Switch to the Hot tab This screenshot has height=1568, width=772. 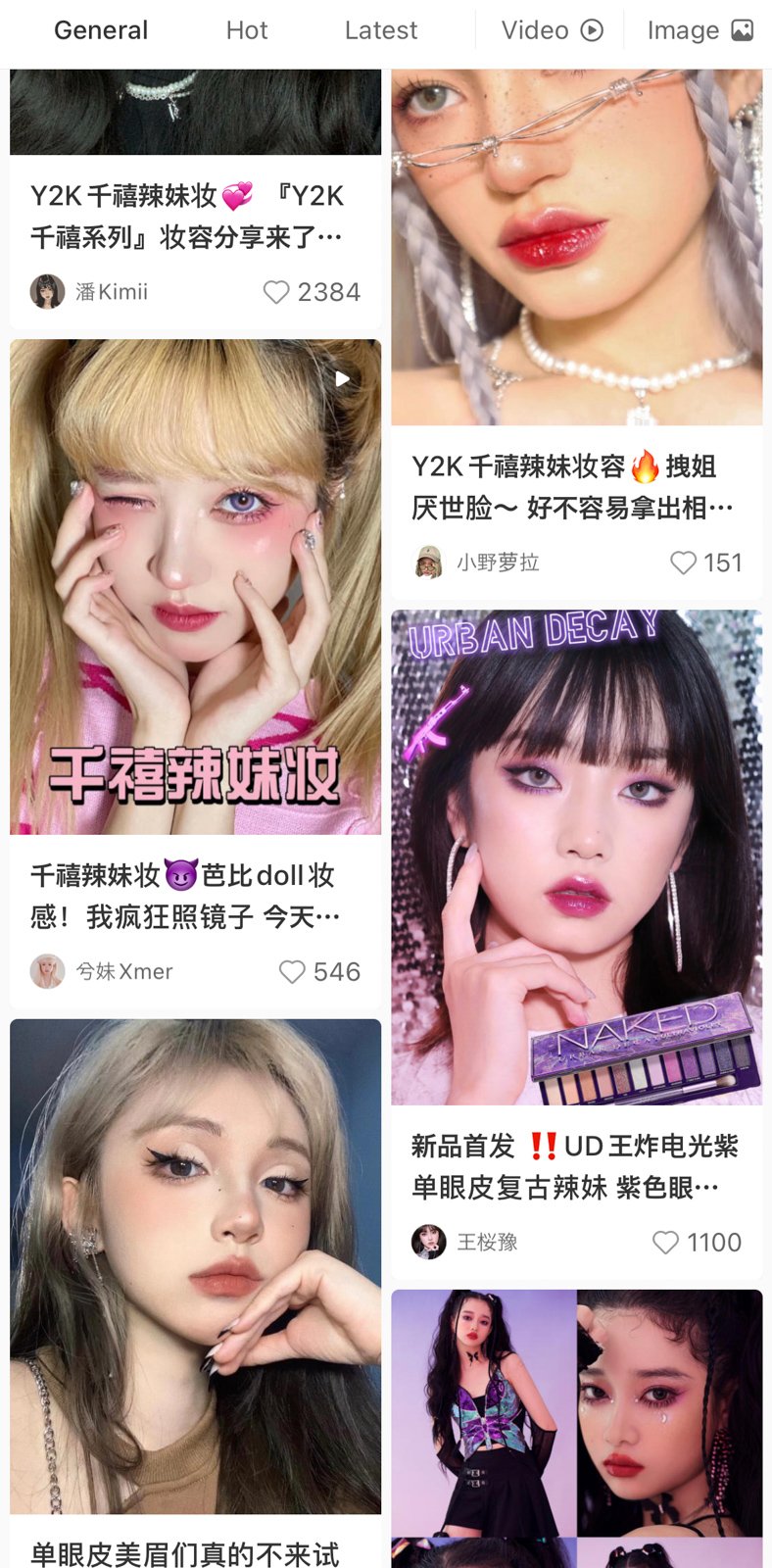click(x=247, y=30)
